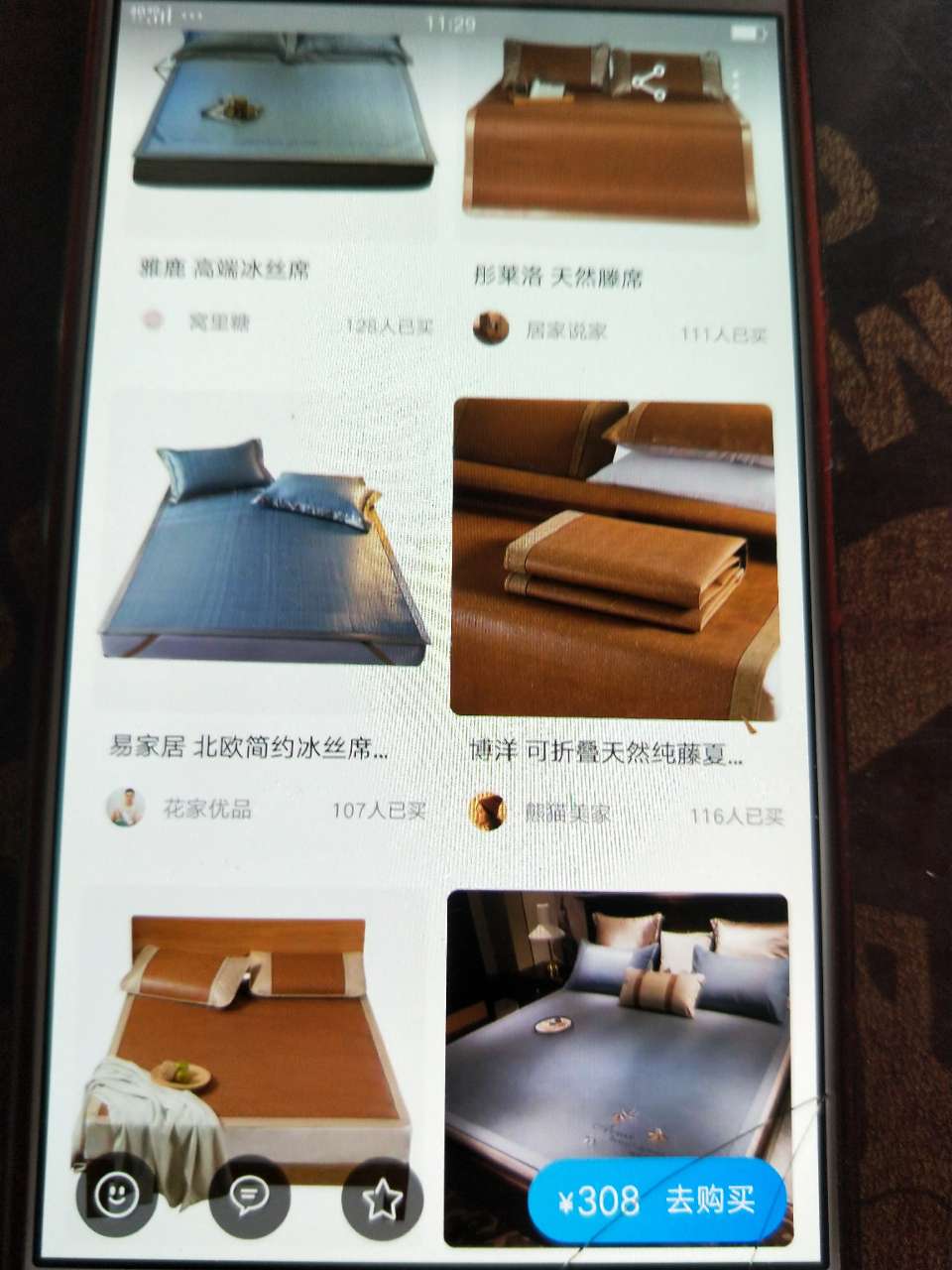Add to favorites with the star icon
The image size is (952, 1270).
[x=379, y=1201]
